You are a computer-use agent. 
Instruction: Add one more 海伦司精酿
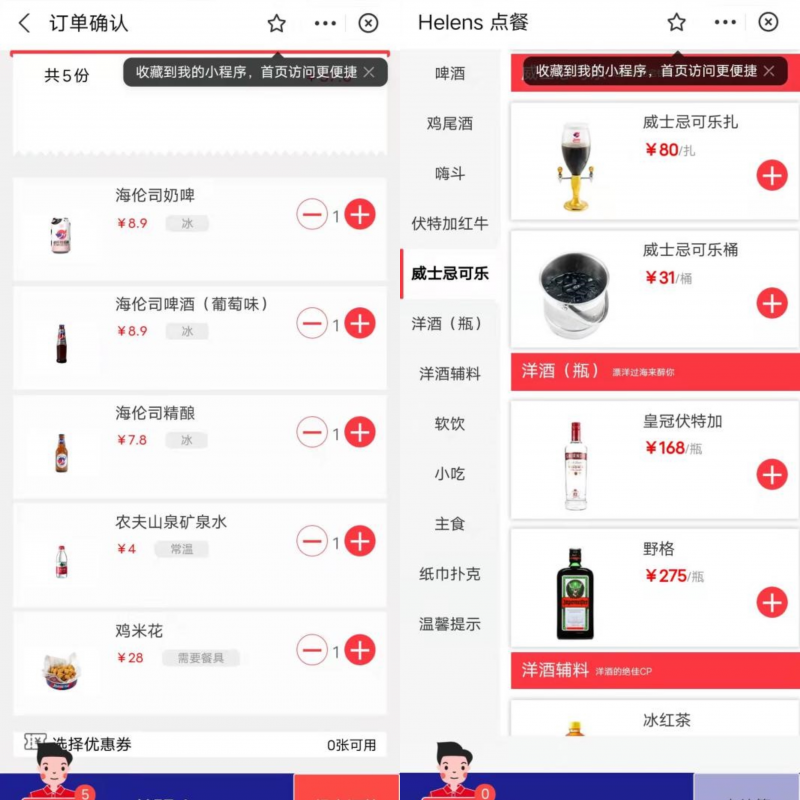pyautogui.click(x=360, y=432)
